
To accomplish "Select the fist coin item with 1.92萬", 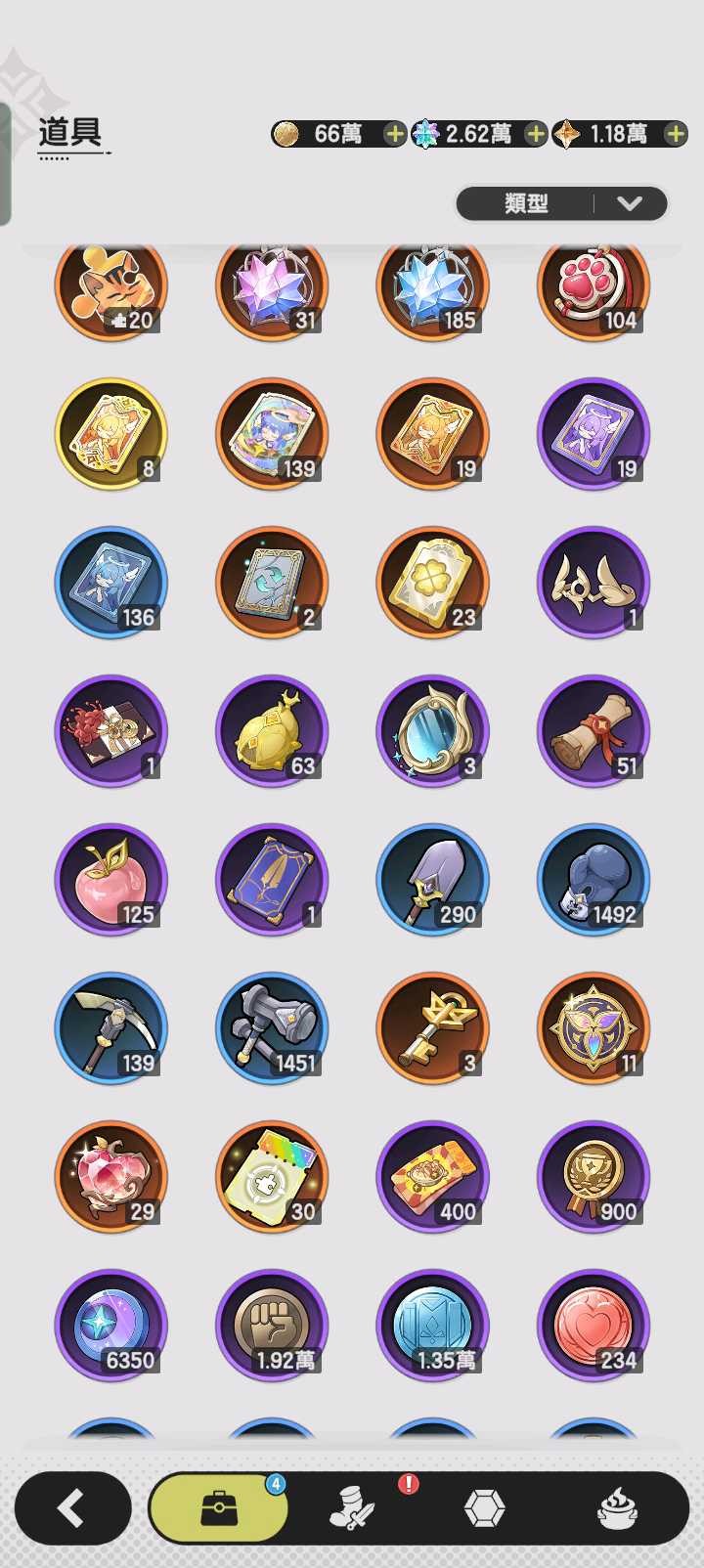I will 272,1326.
